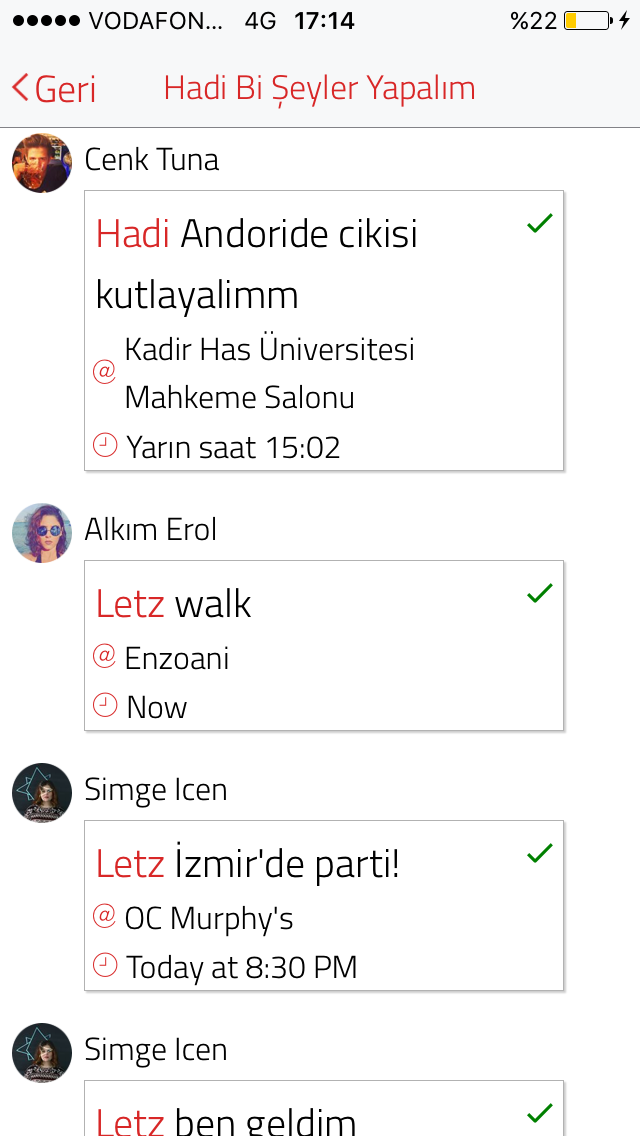Go back with the Geri button
This screenshot has width=640, height=1136.
coord(54,88)
